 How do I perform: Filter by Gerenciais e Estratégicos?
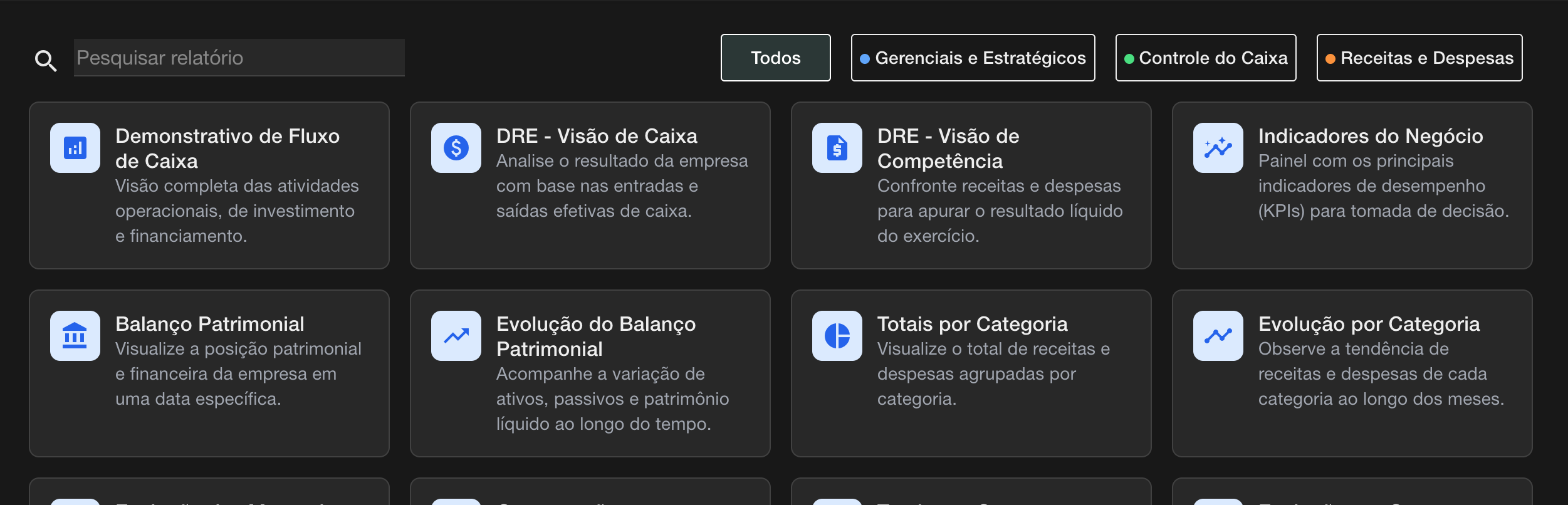pos(973,58)
